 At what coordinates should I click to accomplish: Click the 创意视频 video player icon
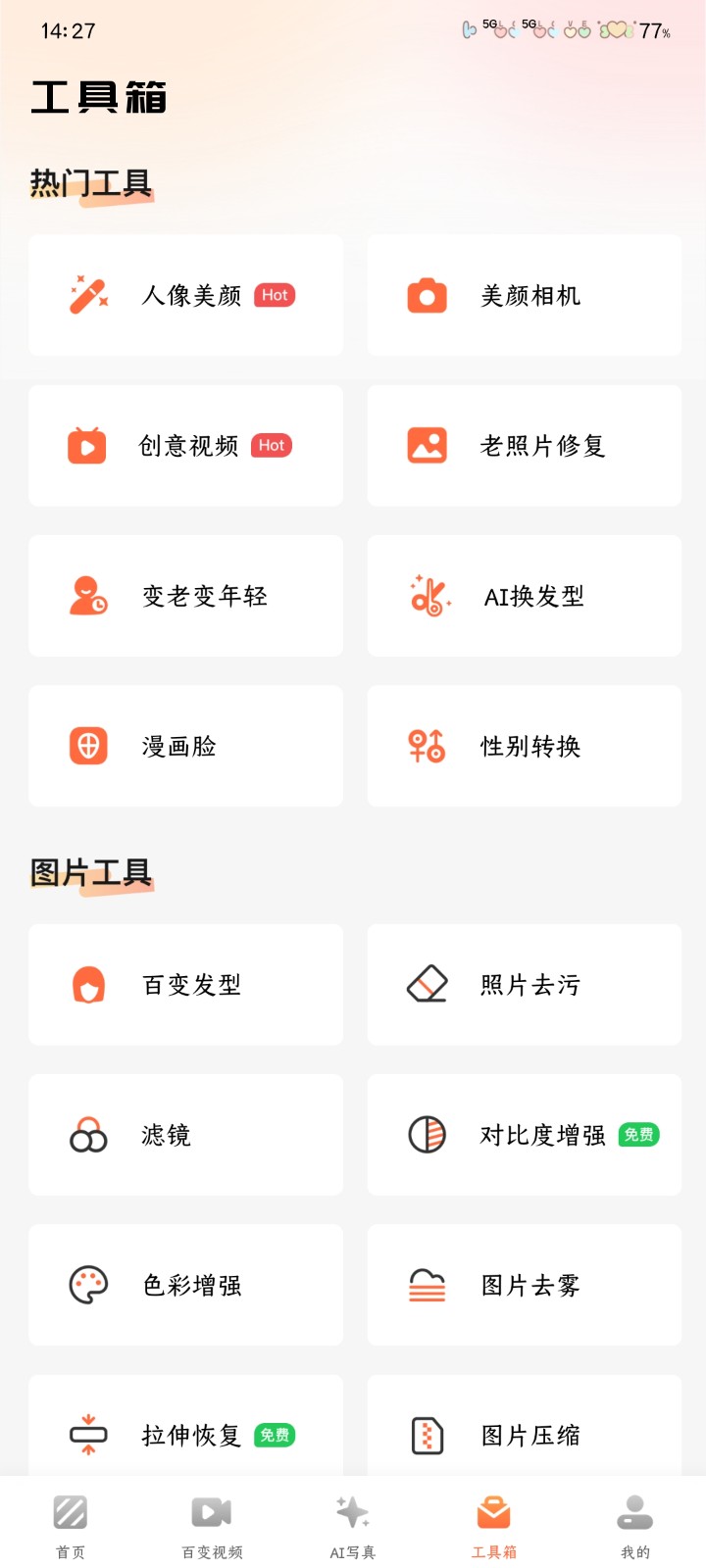pyautogui.click(x=86, y=446)
